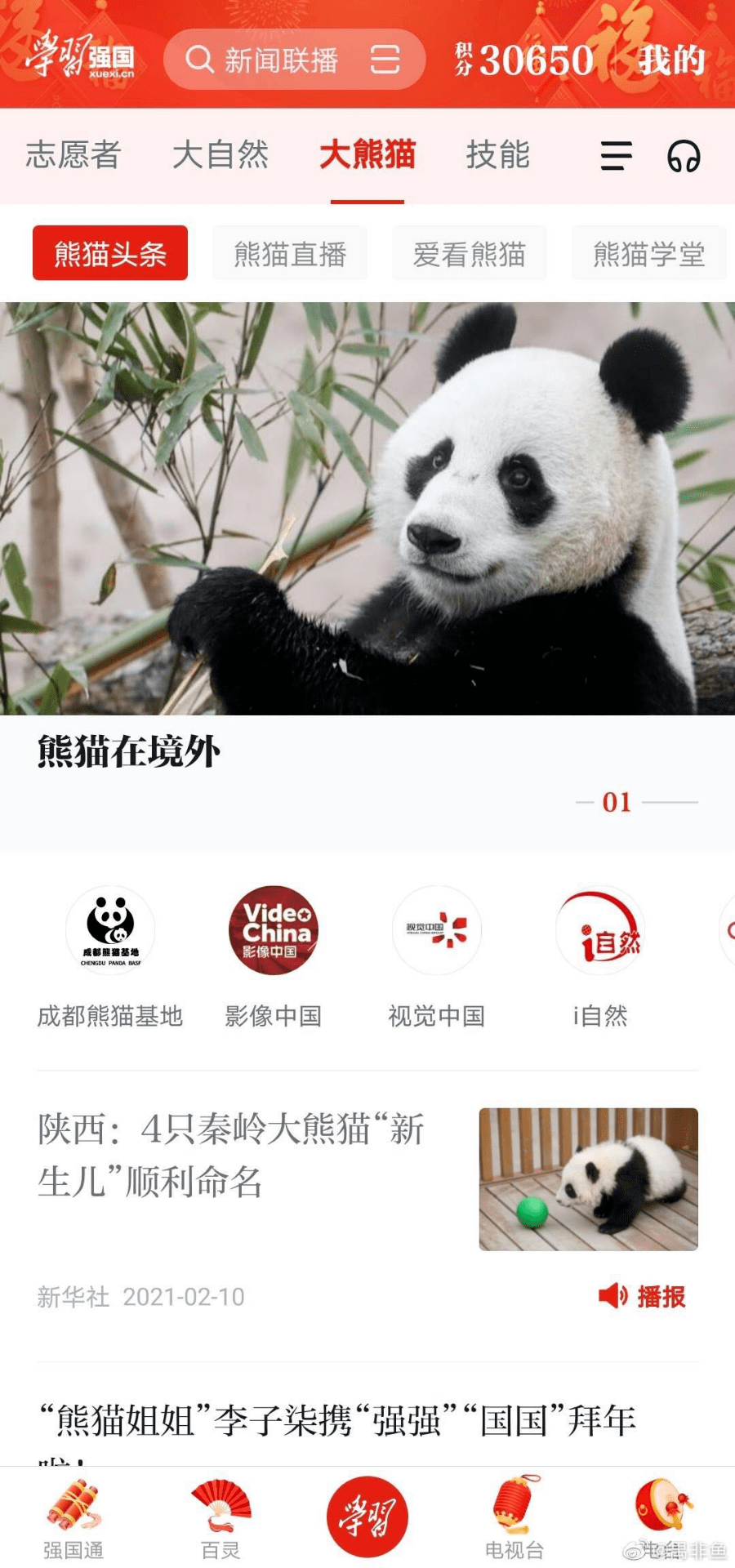Open the channel list menu icon

617,155
